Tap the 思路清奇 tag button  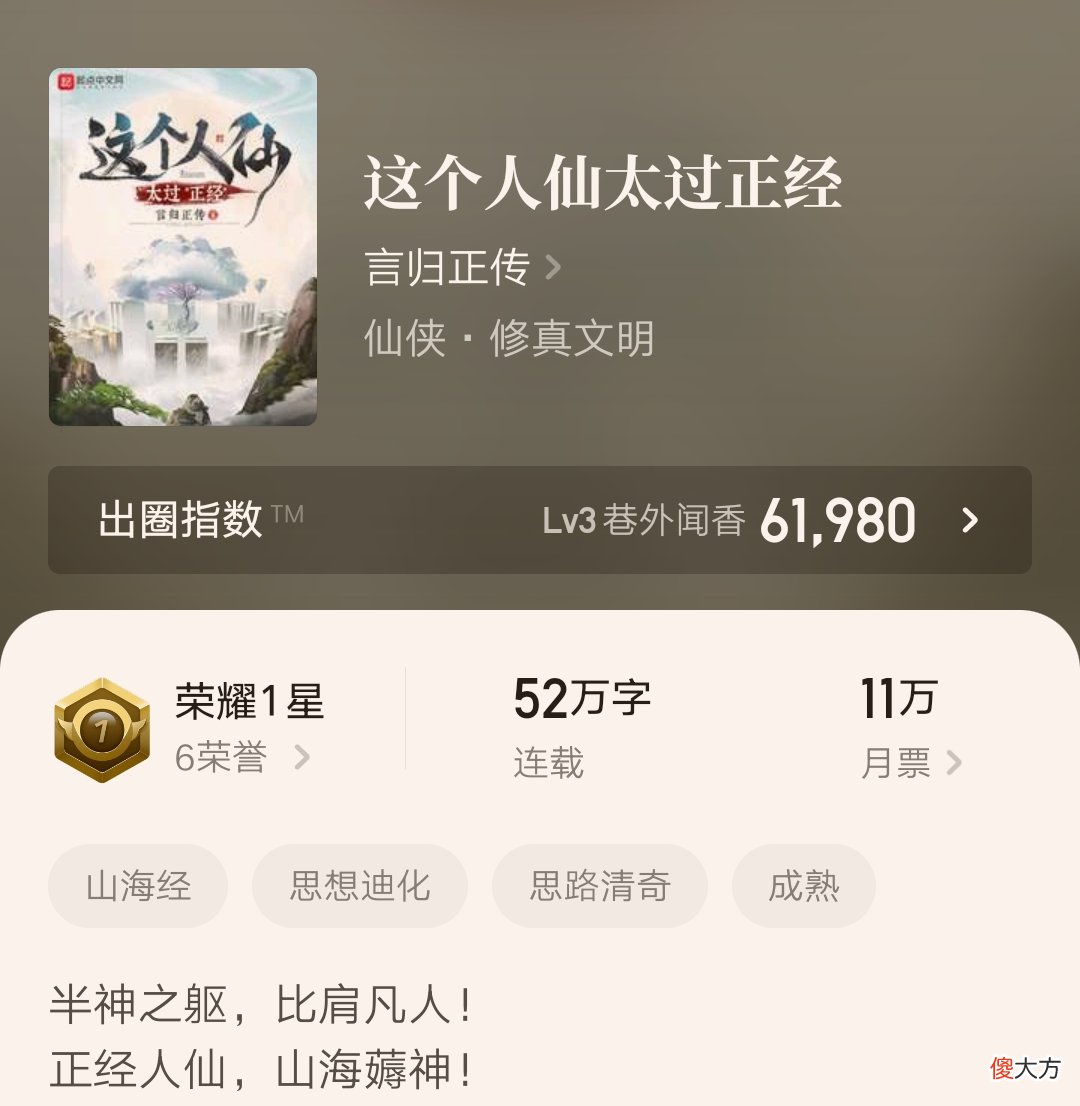(598, 886)
